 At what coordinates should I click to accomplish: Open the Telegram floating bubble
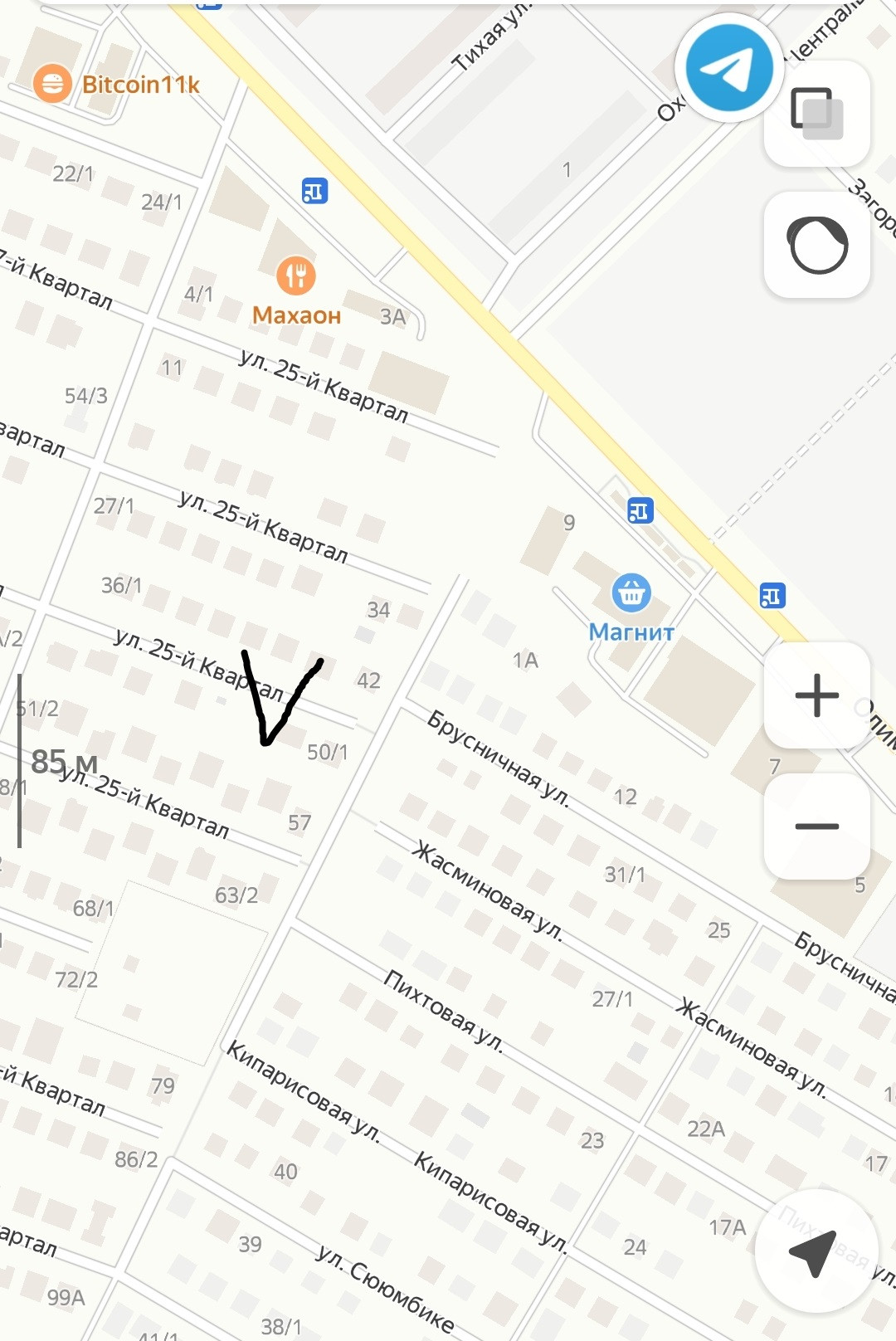coord(729,68)
